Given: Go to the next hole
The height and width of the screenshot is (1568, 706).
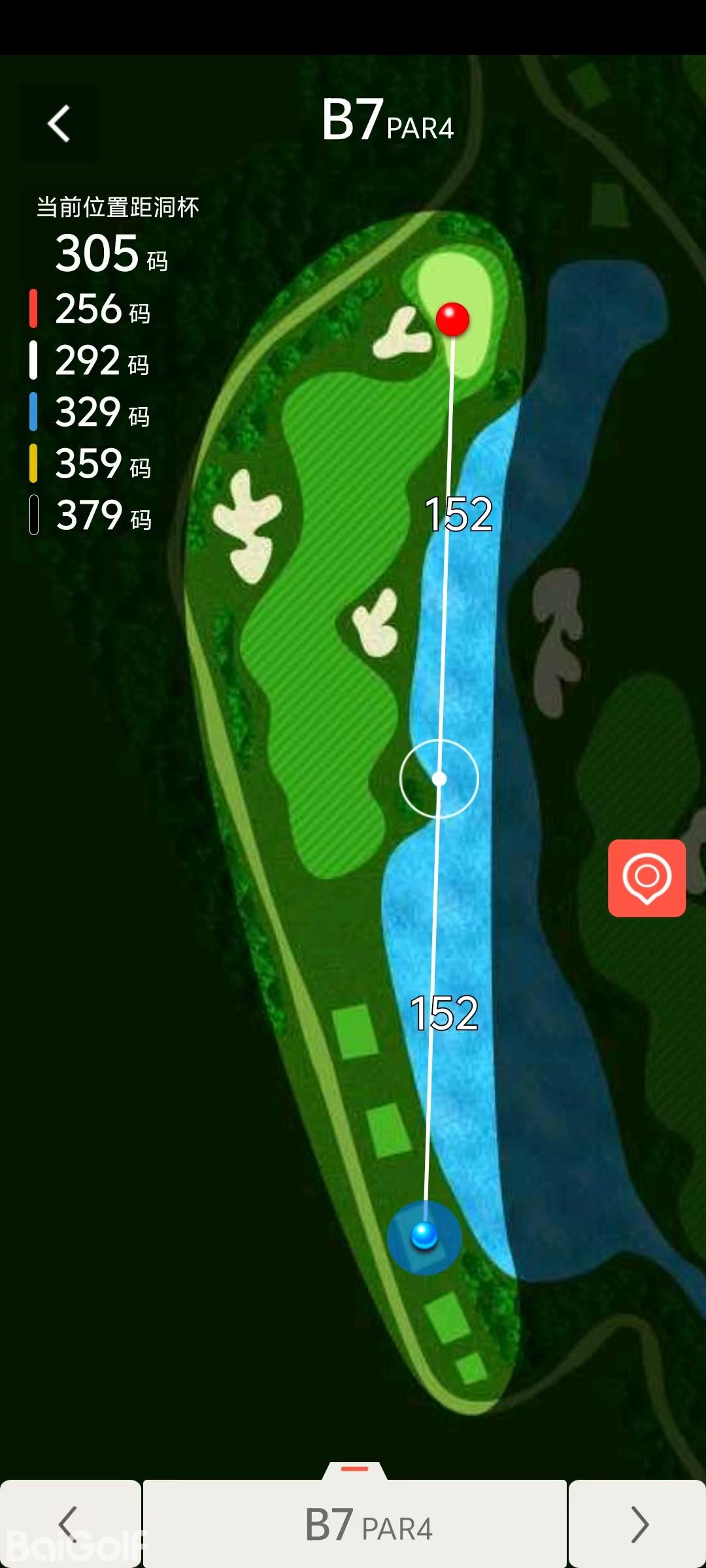Looking at the screenshot, I should (x=637, y=1524).
